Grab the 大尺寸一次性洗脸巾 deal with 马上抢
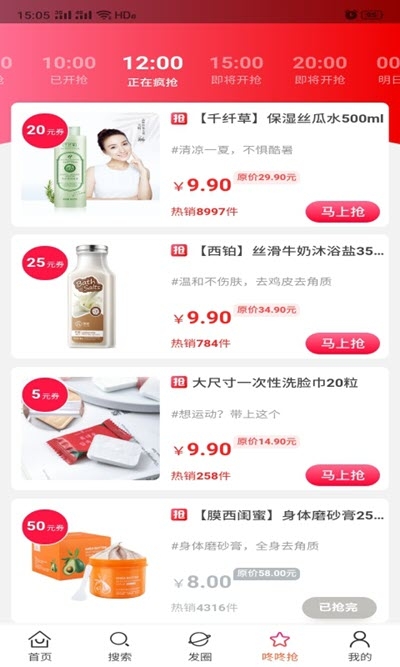 (x=343, y=475)
